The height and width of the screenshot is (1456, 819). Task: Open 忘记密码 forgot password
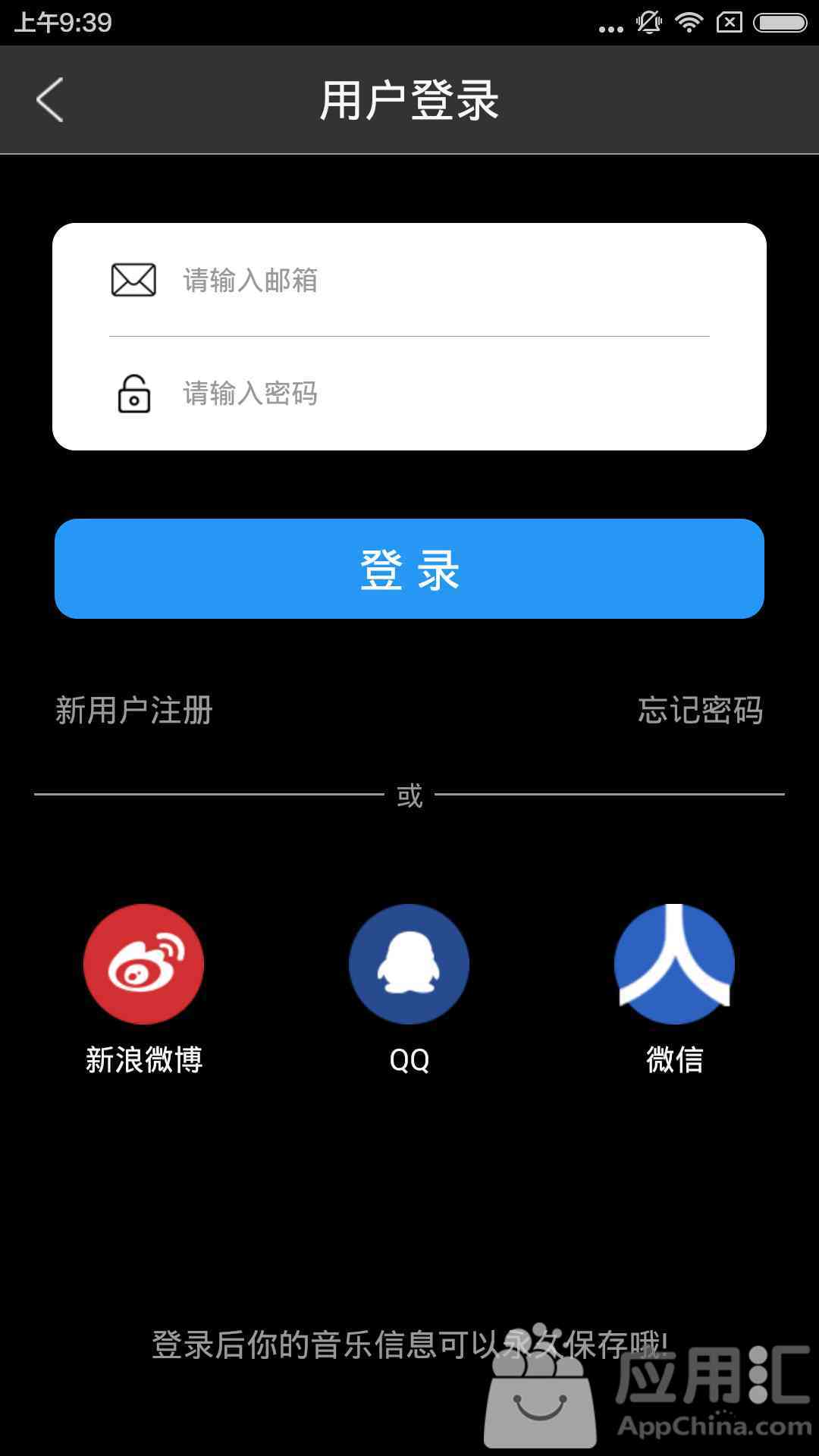700,711
